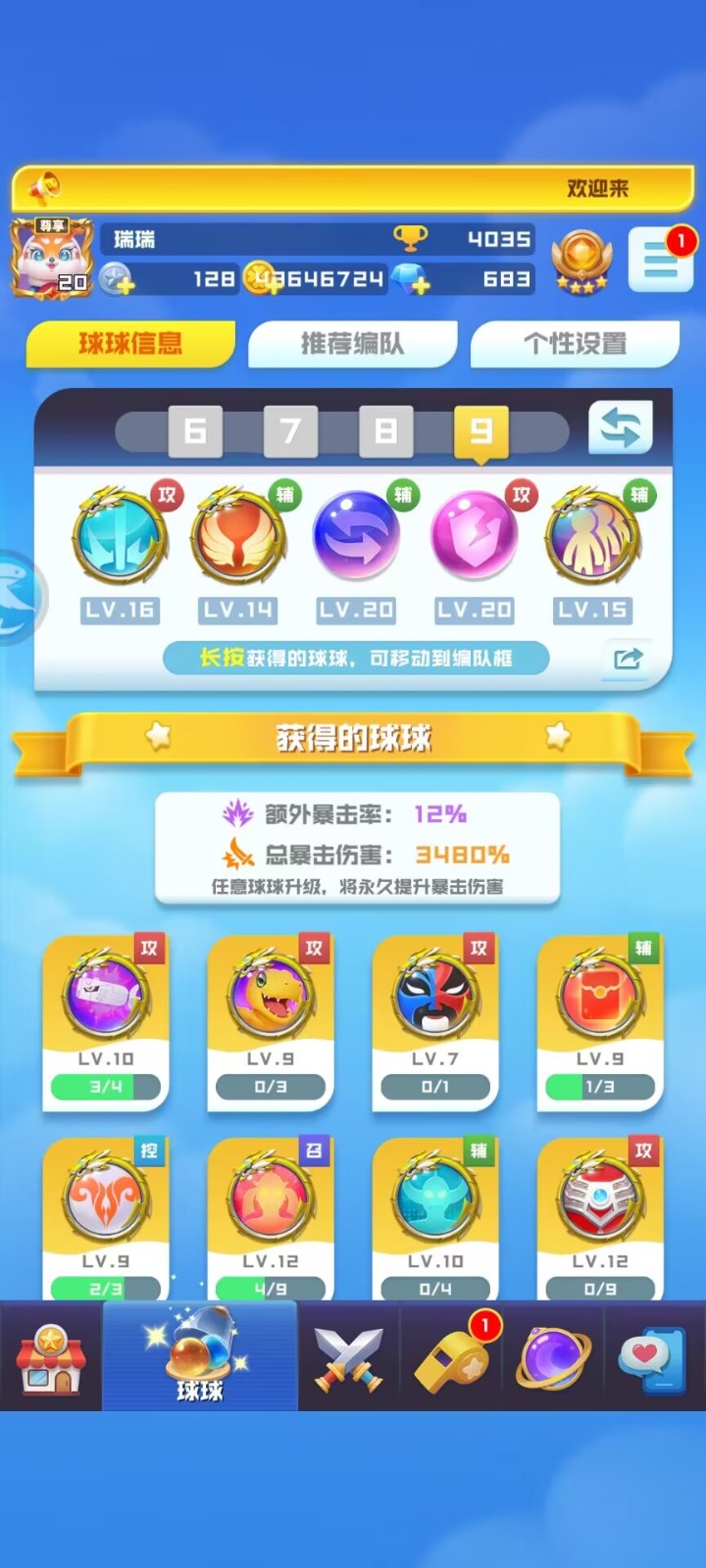Switch to 个性设置 tab

[x=575, y=344]
